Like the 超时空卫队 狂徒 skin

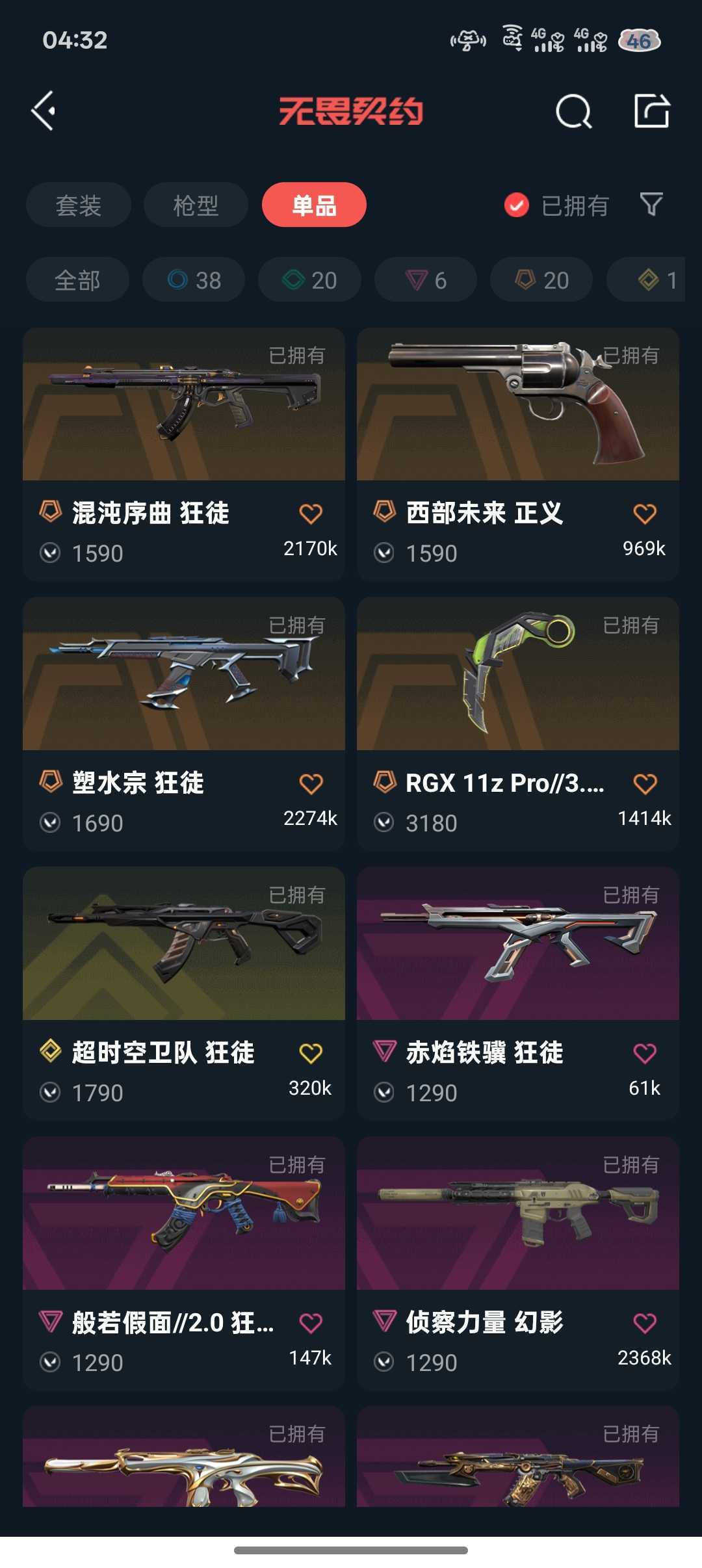(311, 1053)
